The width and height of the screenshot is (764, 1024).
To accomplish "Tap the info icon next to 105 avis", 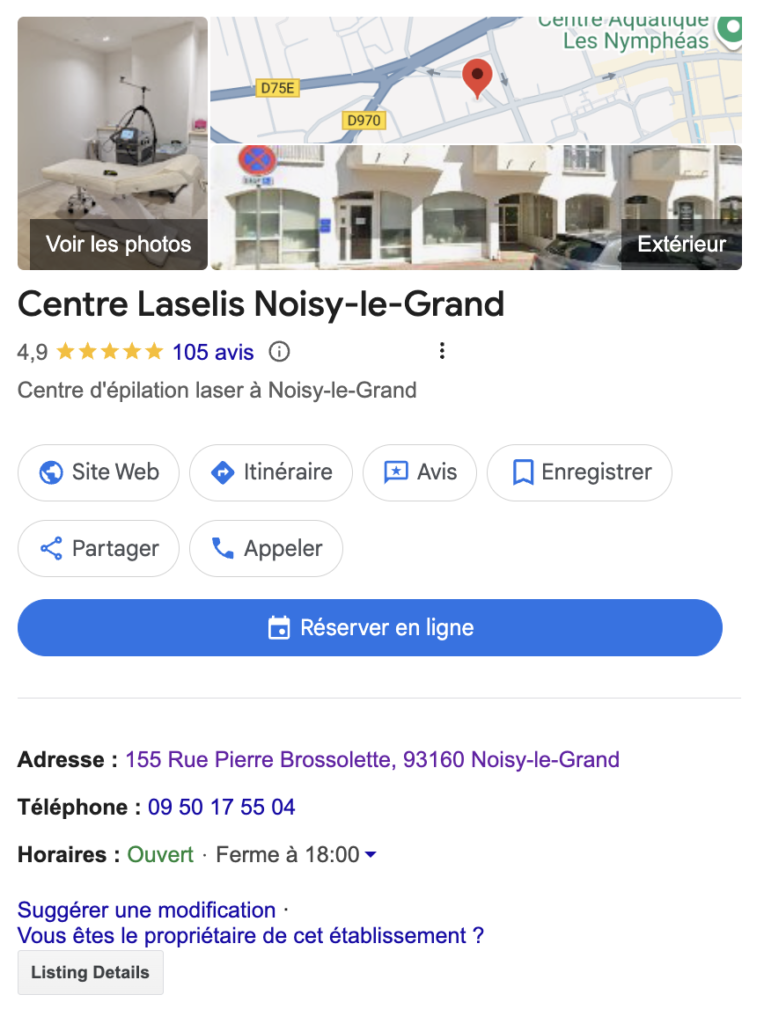I will click(x=280, y=352).
